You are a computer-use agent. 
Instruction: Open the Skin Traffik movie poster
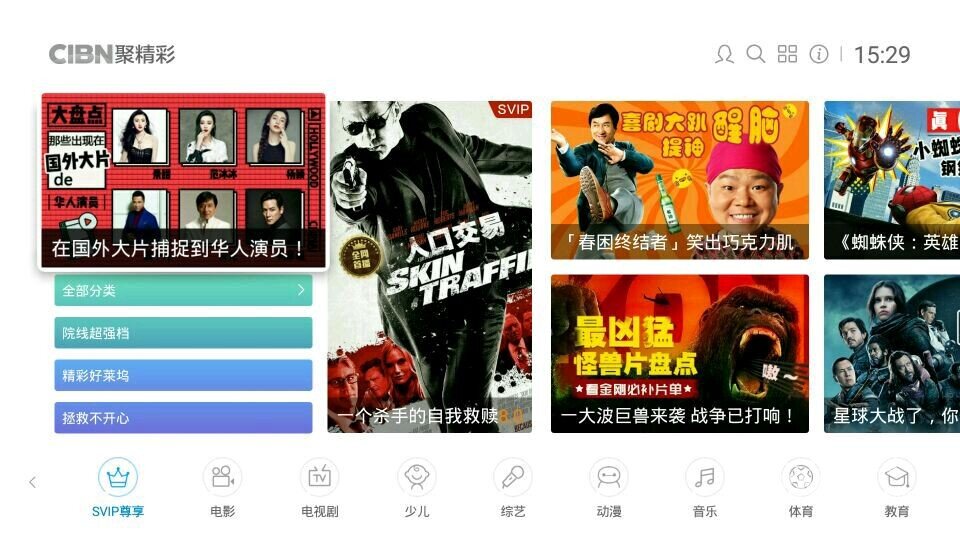click(430, 266)
